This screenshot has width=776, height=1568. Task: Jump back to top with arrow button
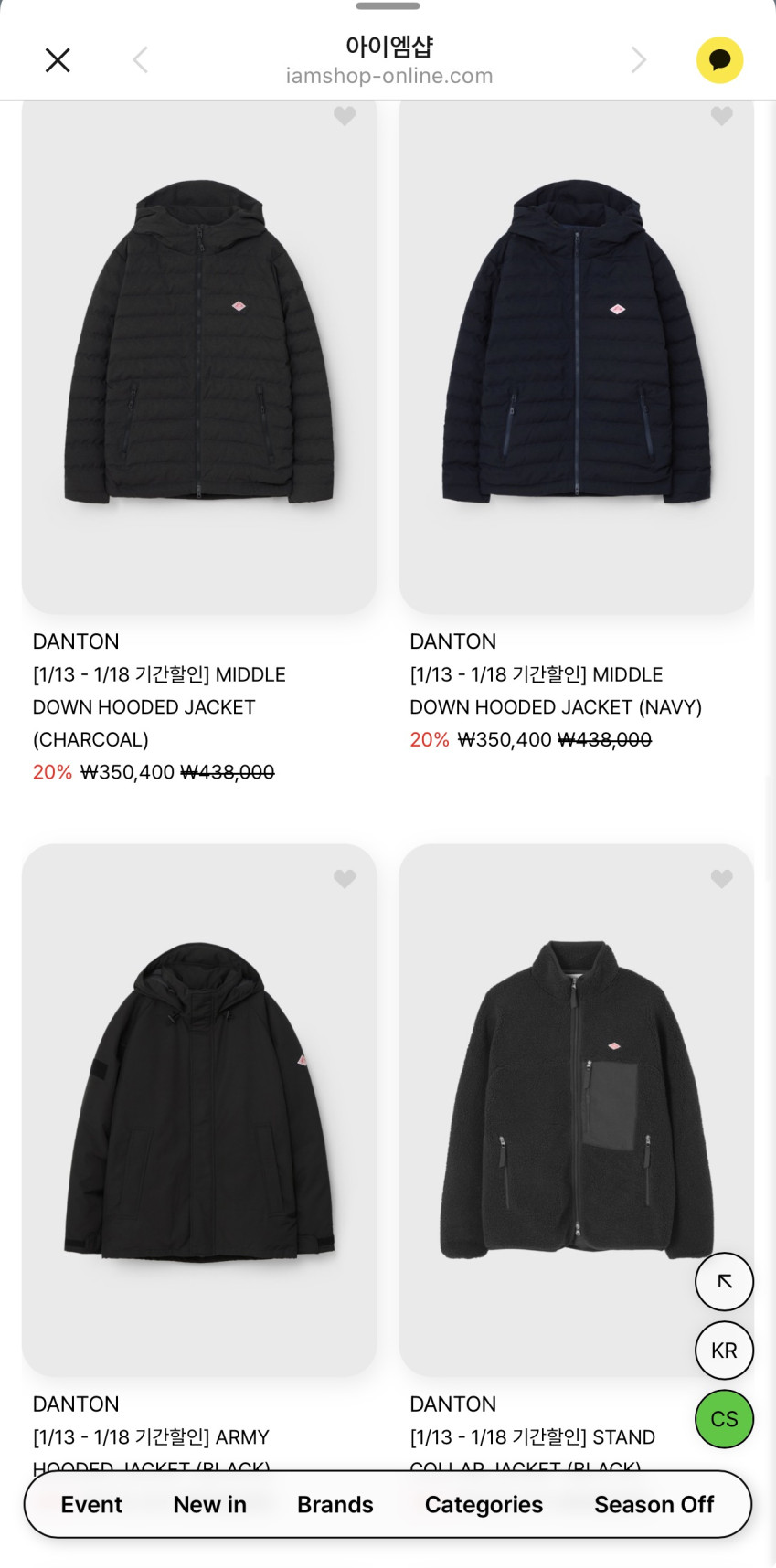coord(725,1281)
